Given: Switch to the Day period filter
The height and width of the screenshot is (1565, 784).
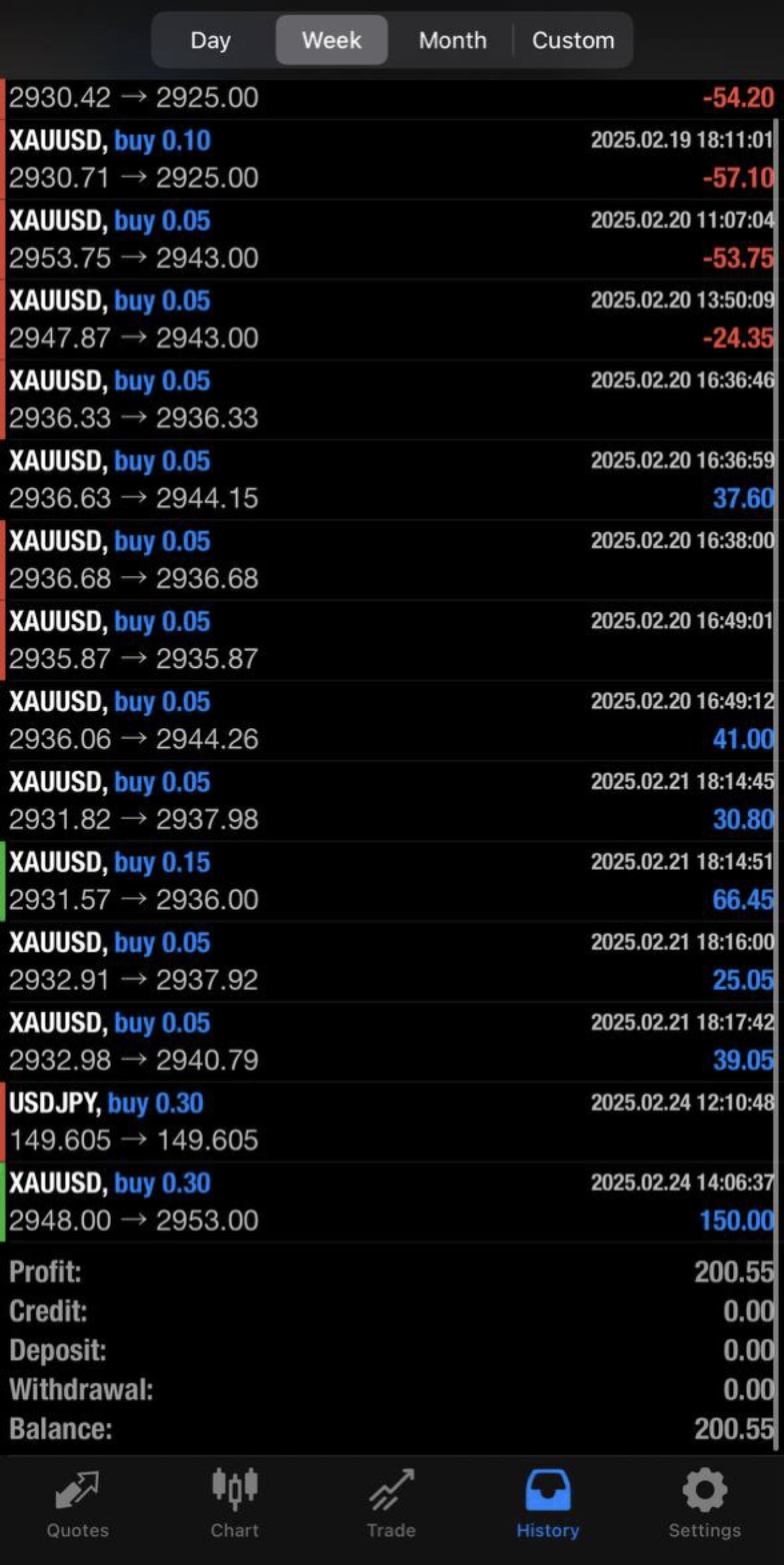Looking at the screenshot, I should click(x=210, y=41).
